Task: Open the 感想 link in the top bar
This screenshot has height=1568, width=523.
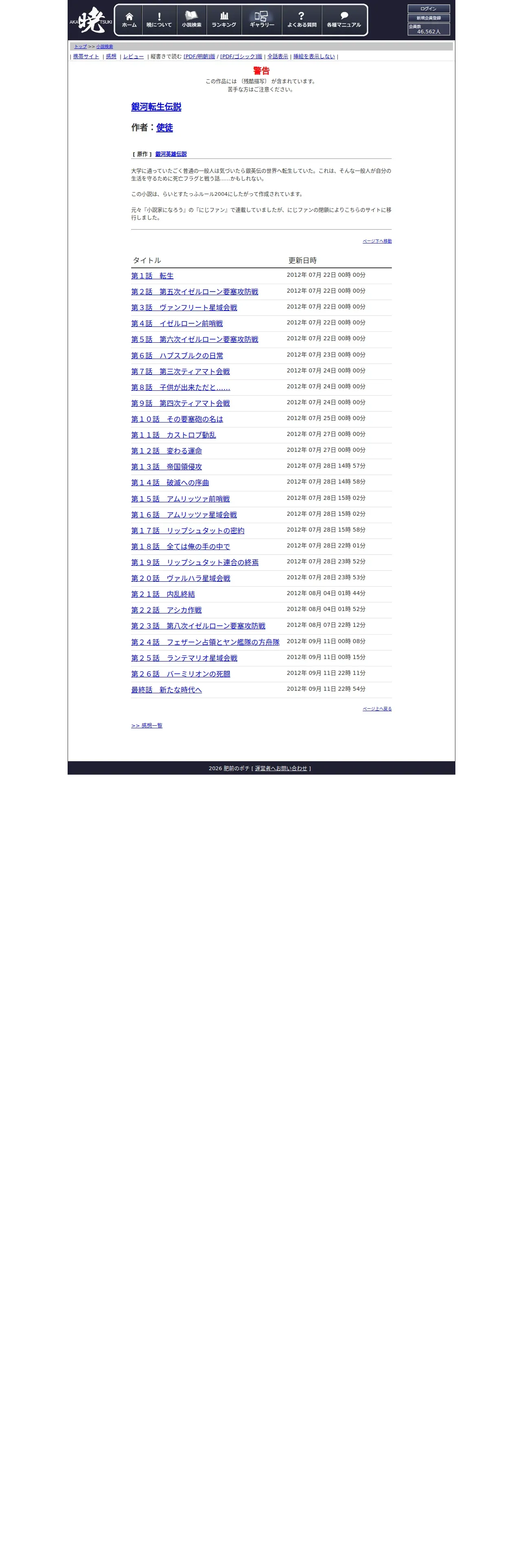Action: point(111,57)
